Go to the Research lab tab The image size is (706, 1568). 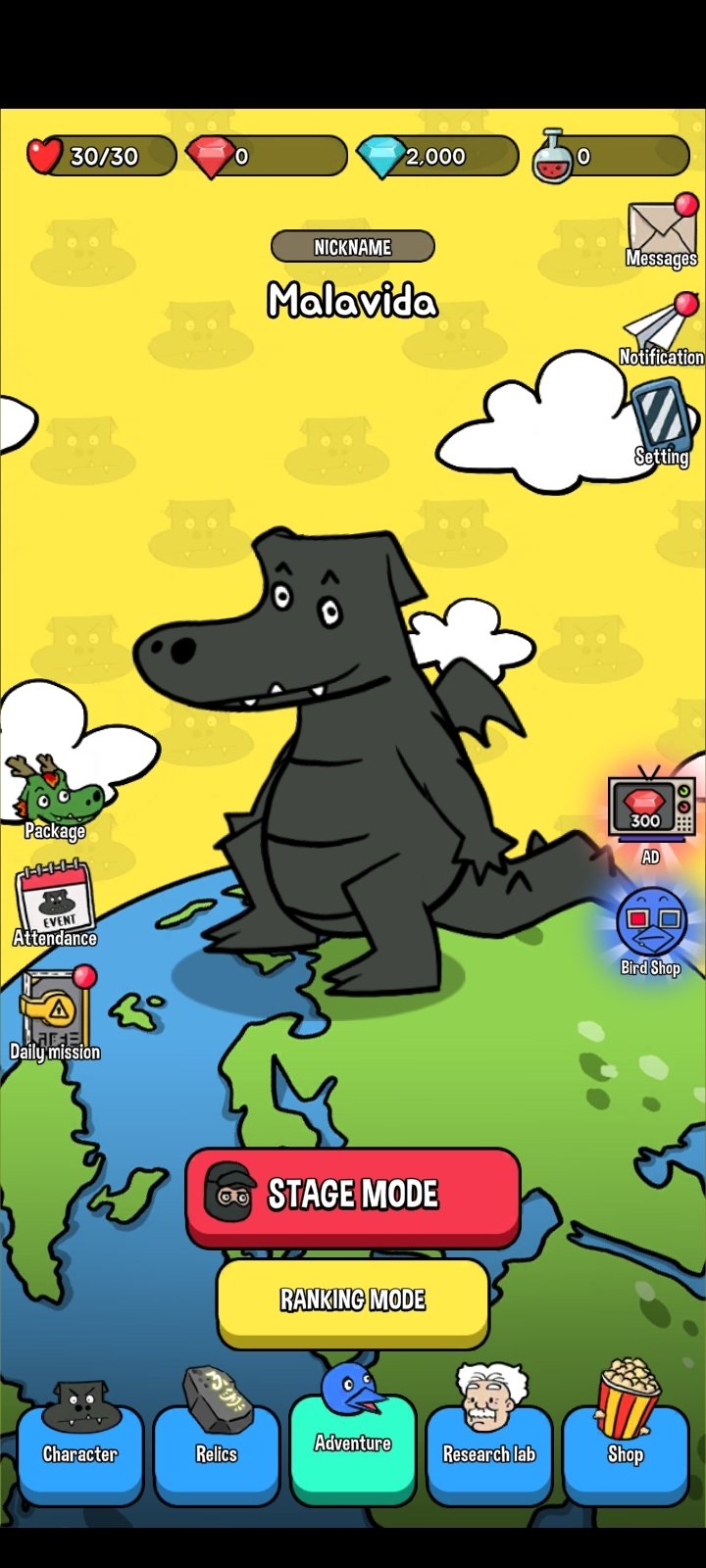489,1447
